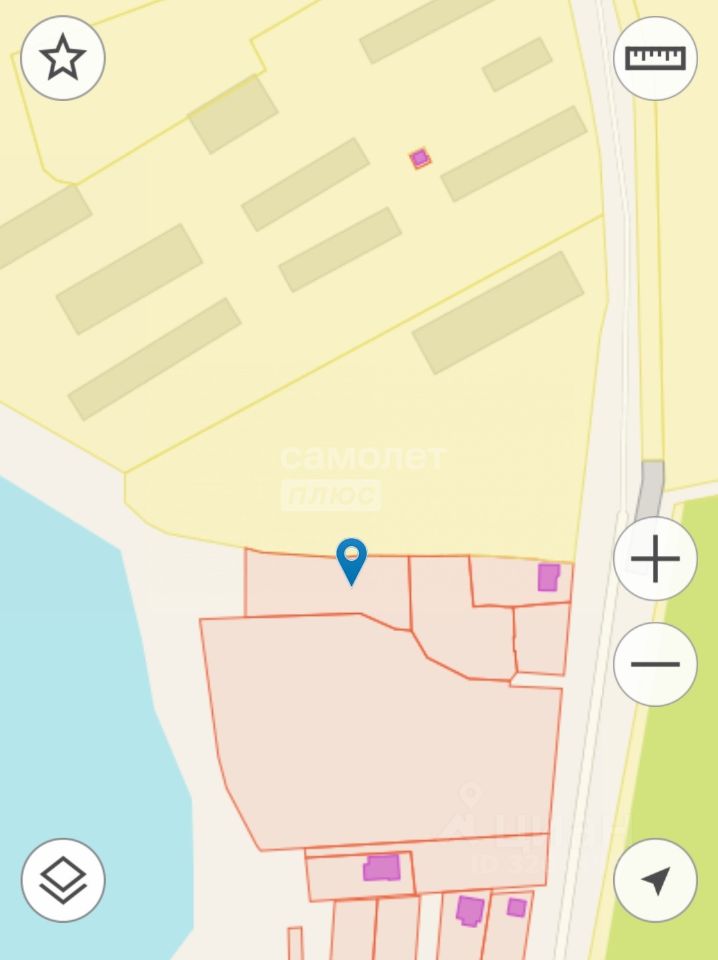Image resolution: width=718 pixels, height=960 pixels.
Task: Tap the star favorites button
Action: (63, 58)
